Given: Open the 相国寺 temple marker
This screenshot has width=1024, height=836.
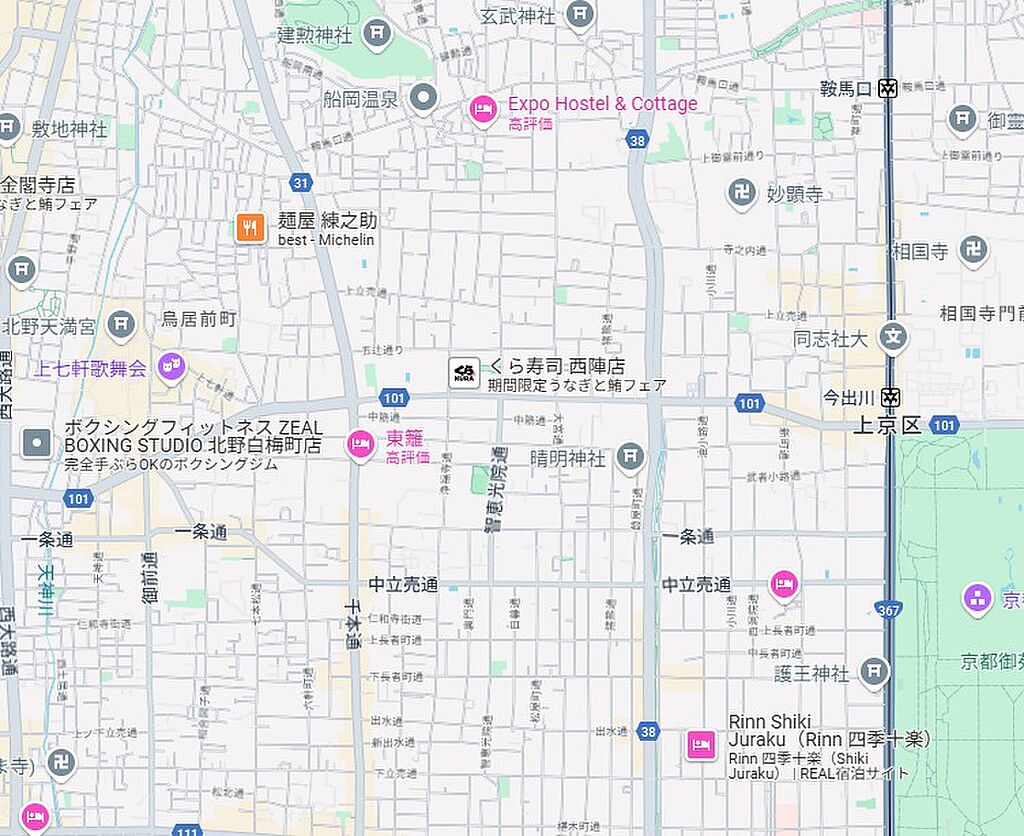Looking at the screenshot, I should pyautogui.click(x=973, y=250).
